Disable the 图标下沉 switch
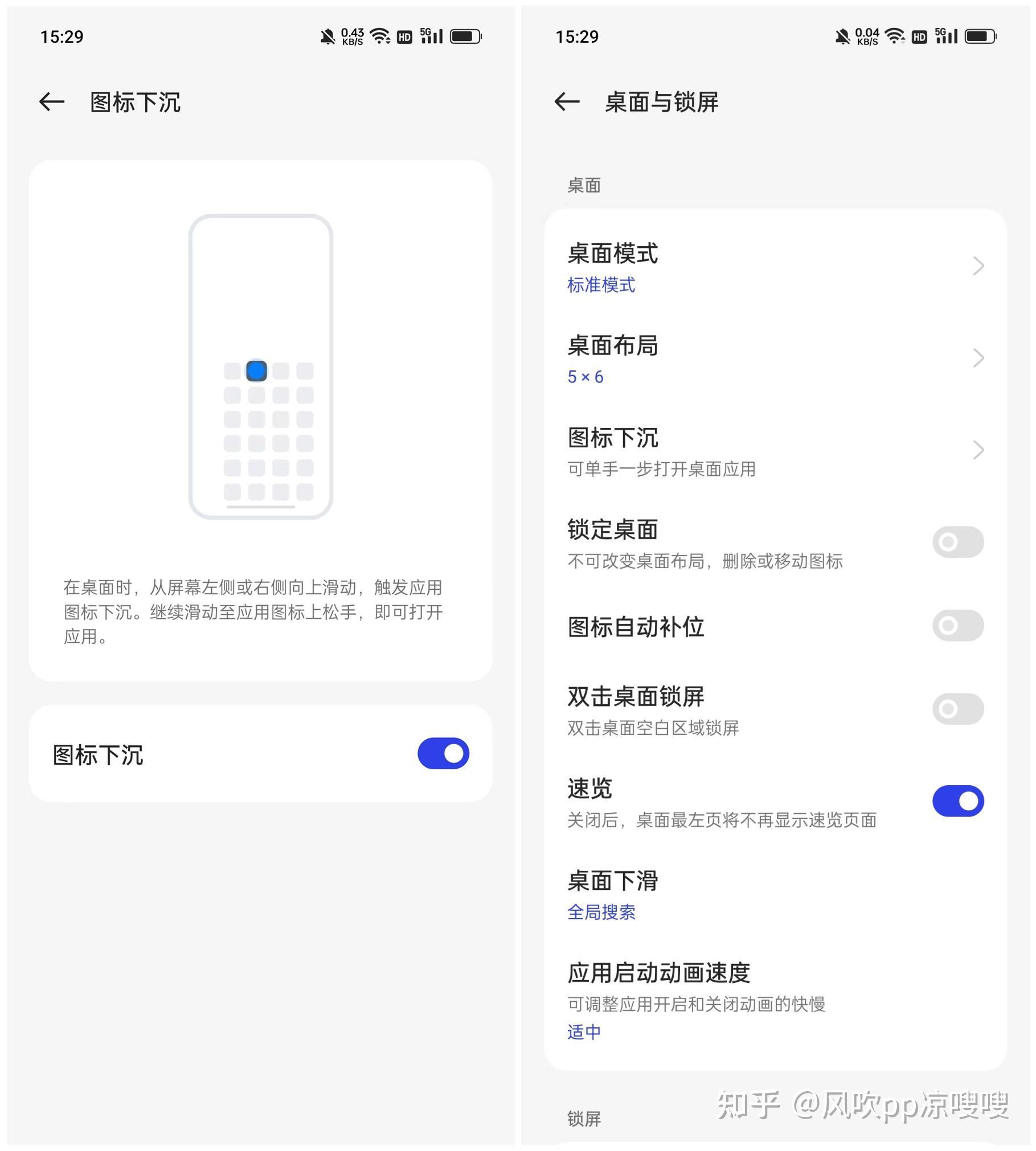Image resolution: width=1036 pixels, height=1151 pixels. (x=444, y=753)
